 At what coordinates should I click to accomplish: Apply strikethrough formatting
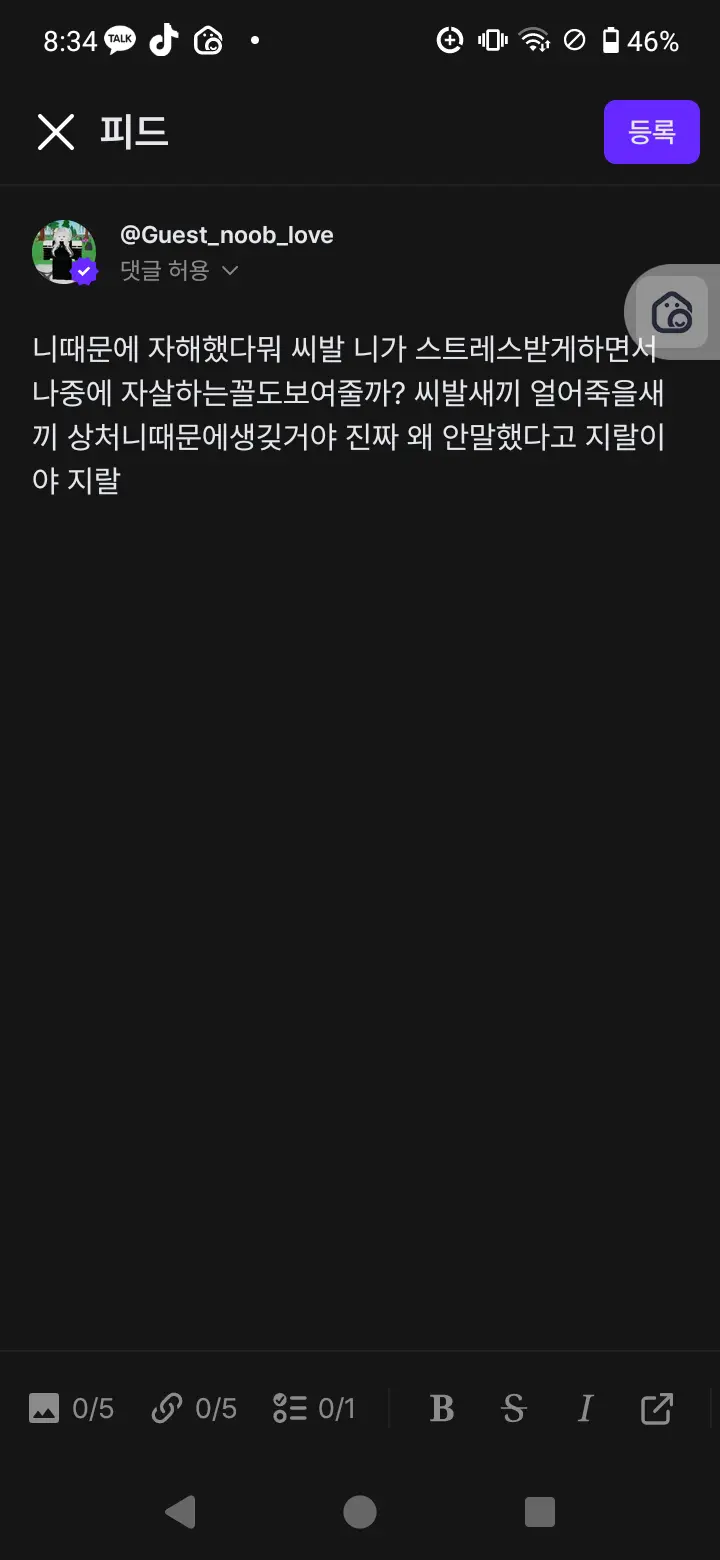pos(514,1409)
